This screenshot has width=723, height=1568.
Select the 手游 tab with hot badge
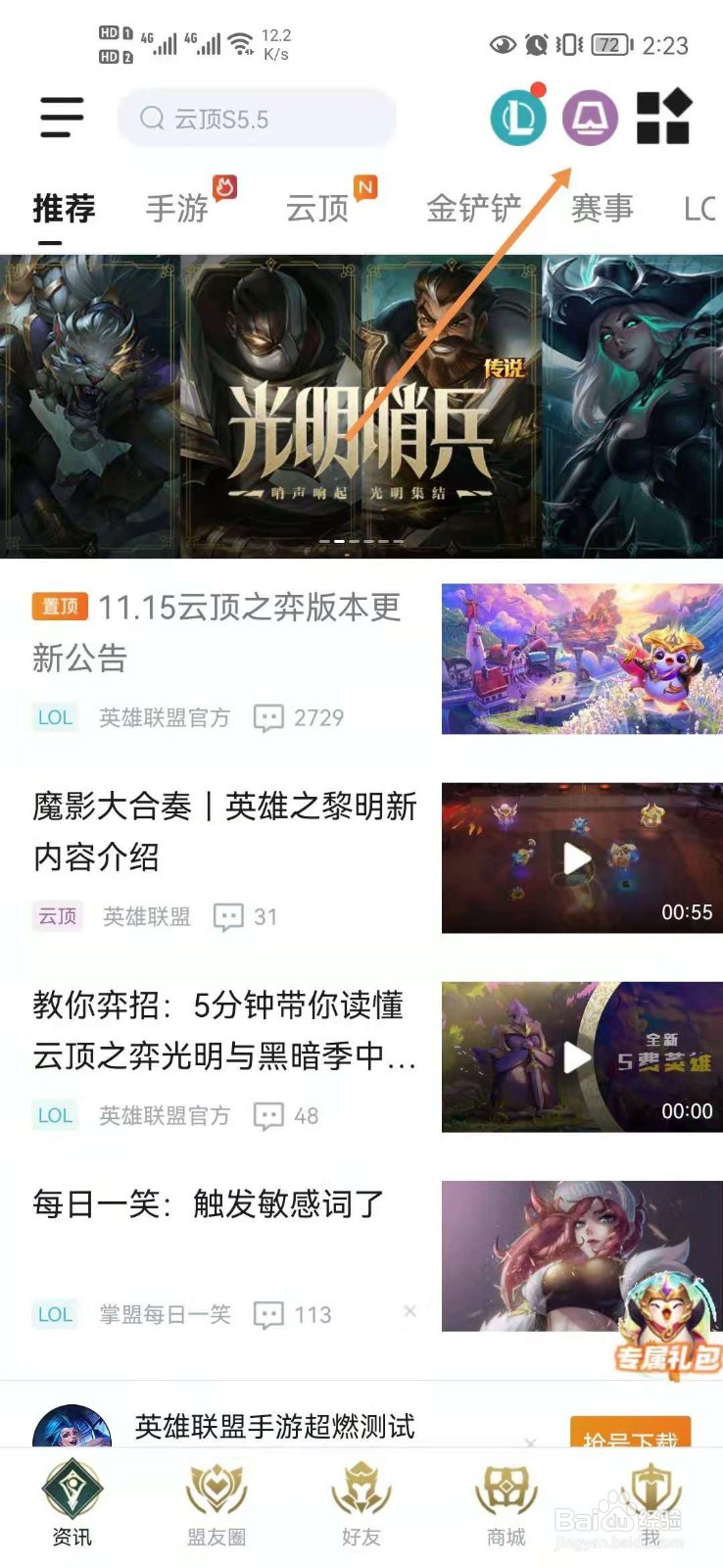(174, 208)
